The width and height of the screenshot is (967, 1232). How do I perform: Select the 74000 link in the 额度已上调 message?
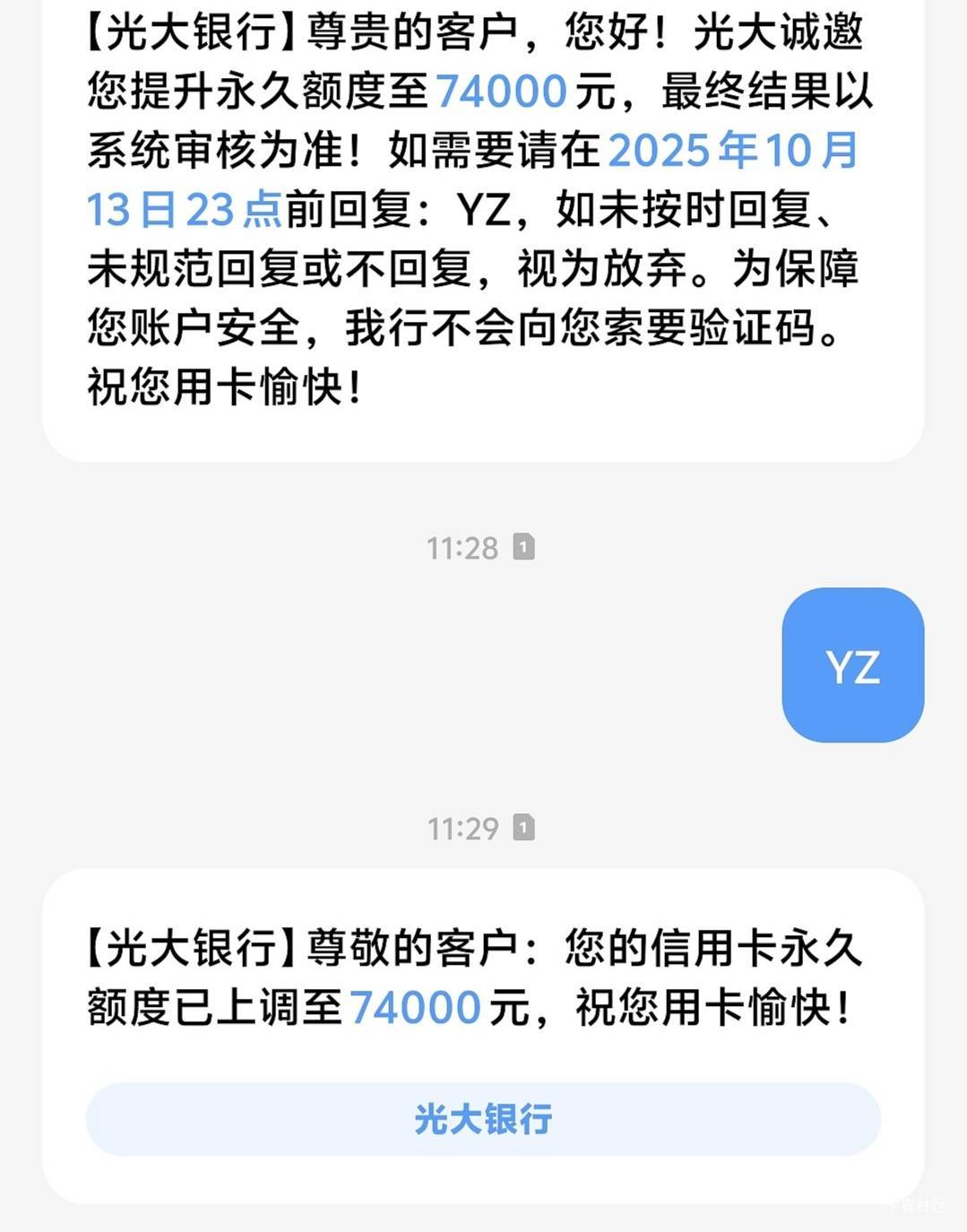415,1008
